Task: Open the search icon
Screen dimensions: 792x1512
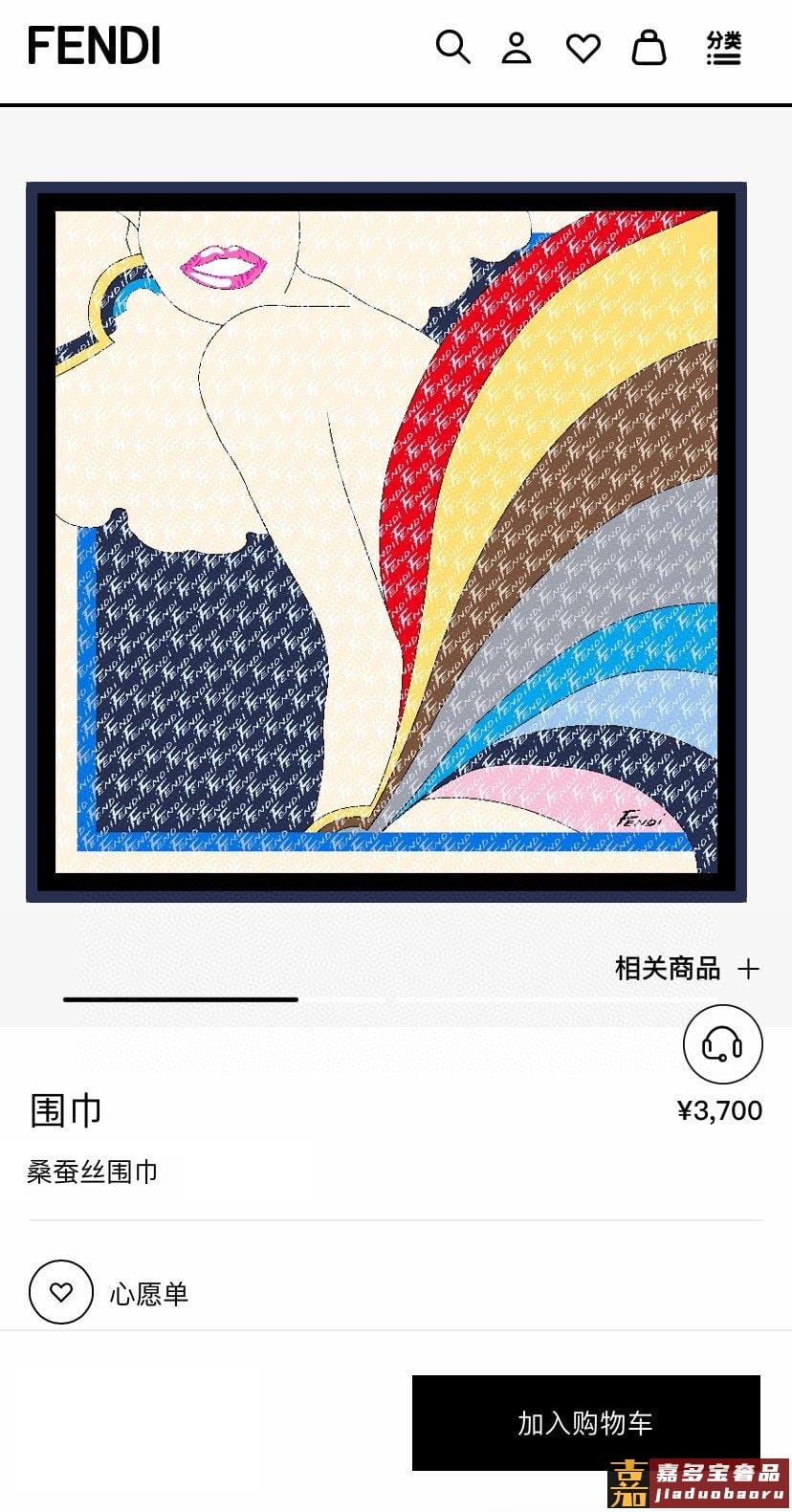Action: coord(452,46)
